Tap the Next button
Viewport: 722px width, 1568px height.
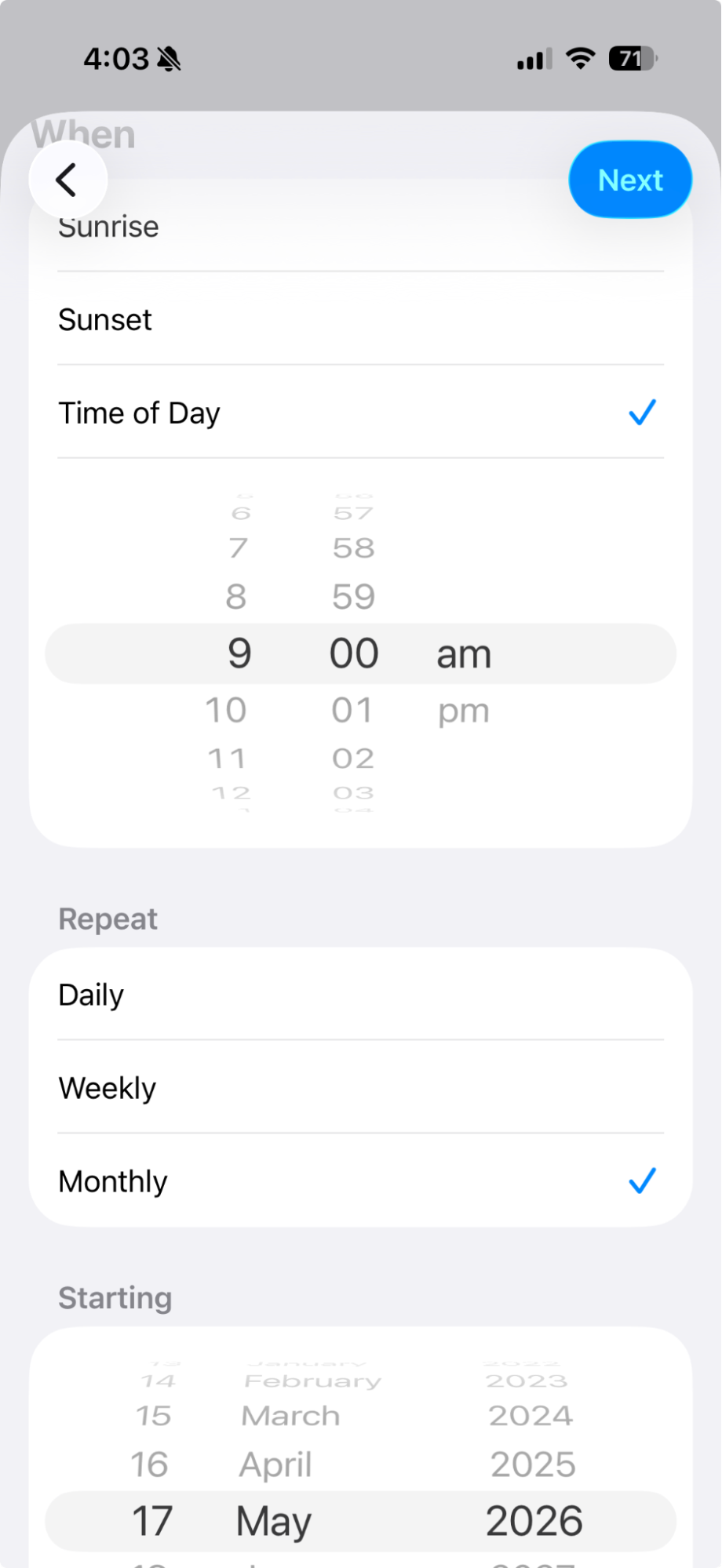tap(629, 179)
